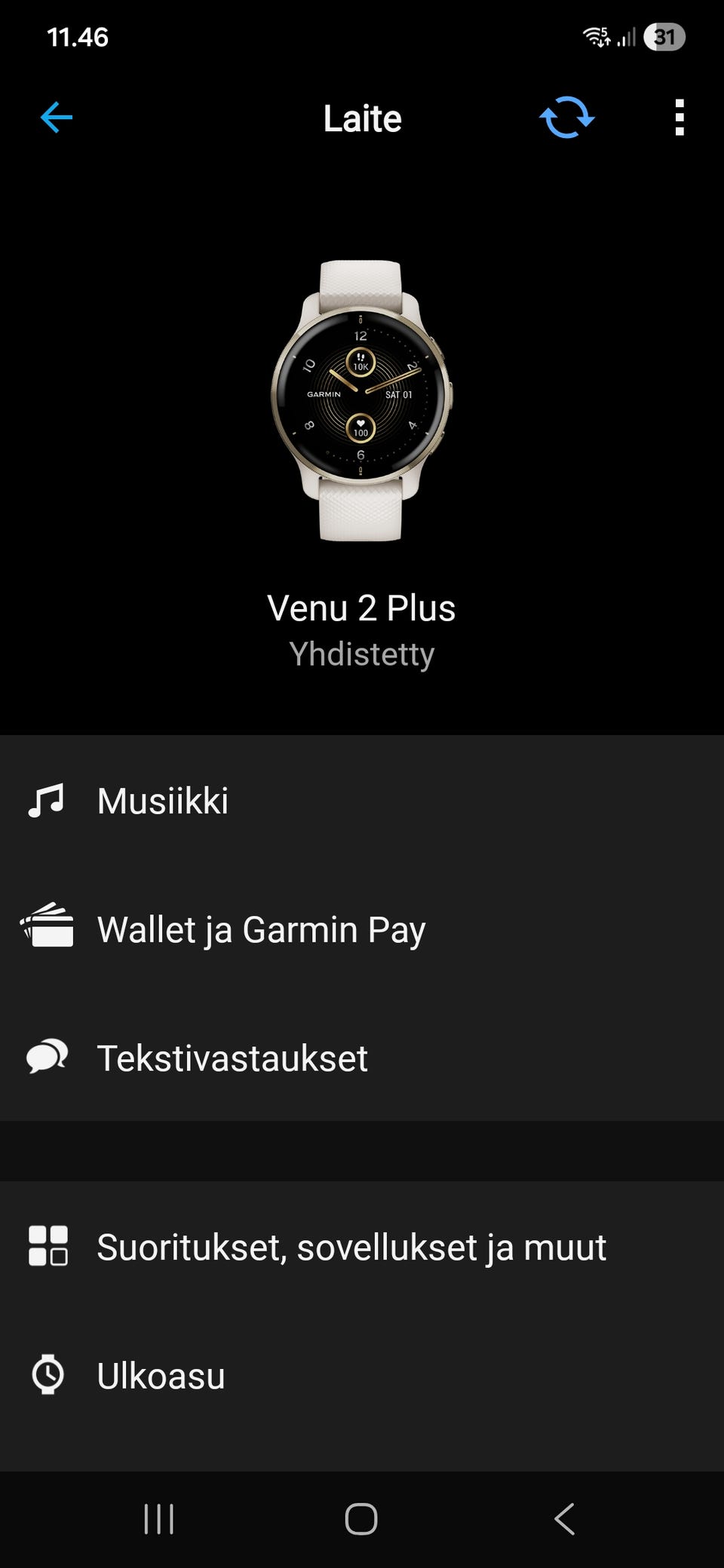Show recent apps from navigation bar
Screen dimensions: 724x1568
(x=159, y=1518)
